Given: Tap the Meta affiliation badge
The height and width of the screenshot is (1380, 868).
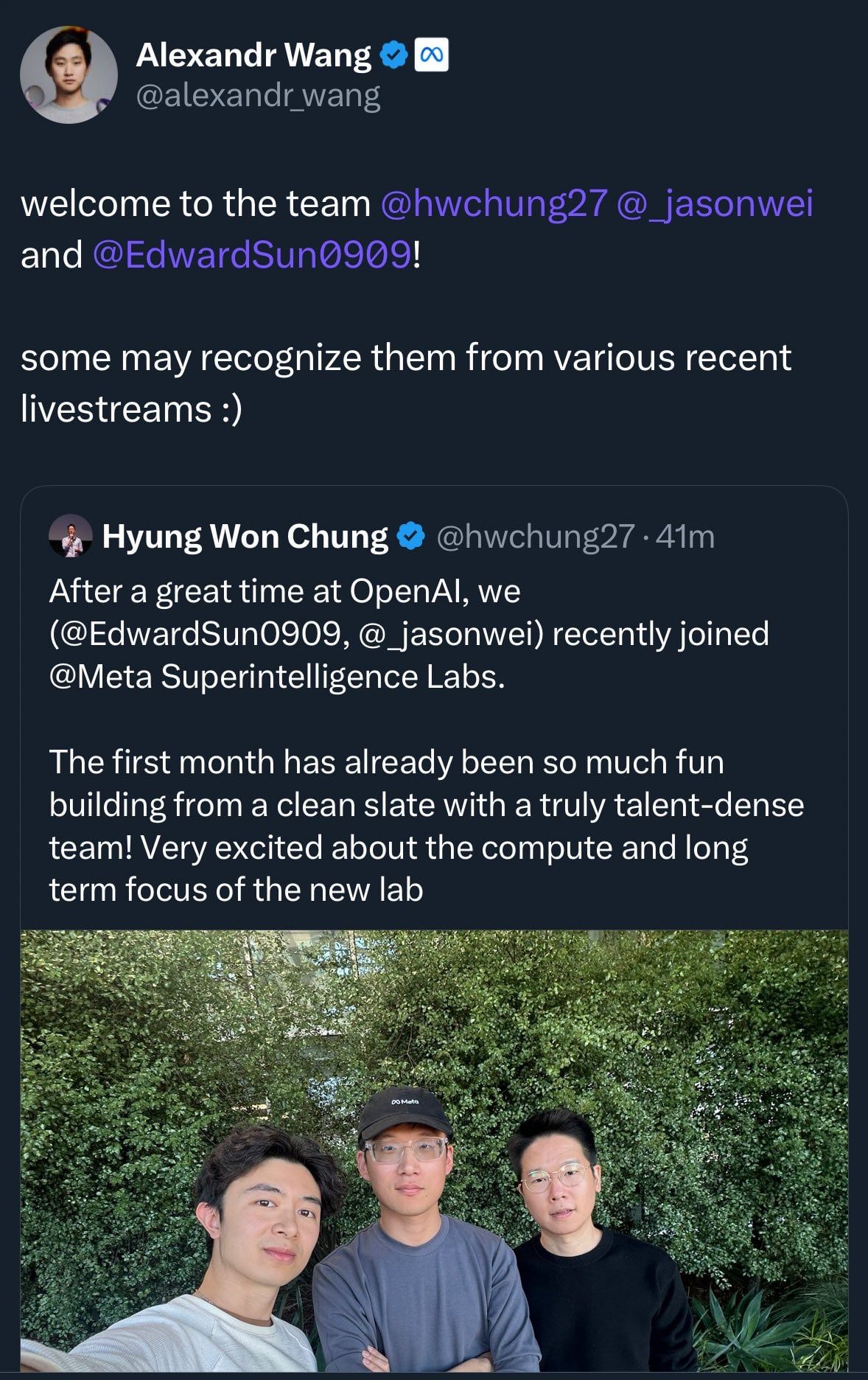Looking at the screenshot, I should pyautogui.click(x=432, y=55).
